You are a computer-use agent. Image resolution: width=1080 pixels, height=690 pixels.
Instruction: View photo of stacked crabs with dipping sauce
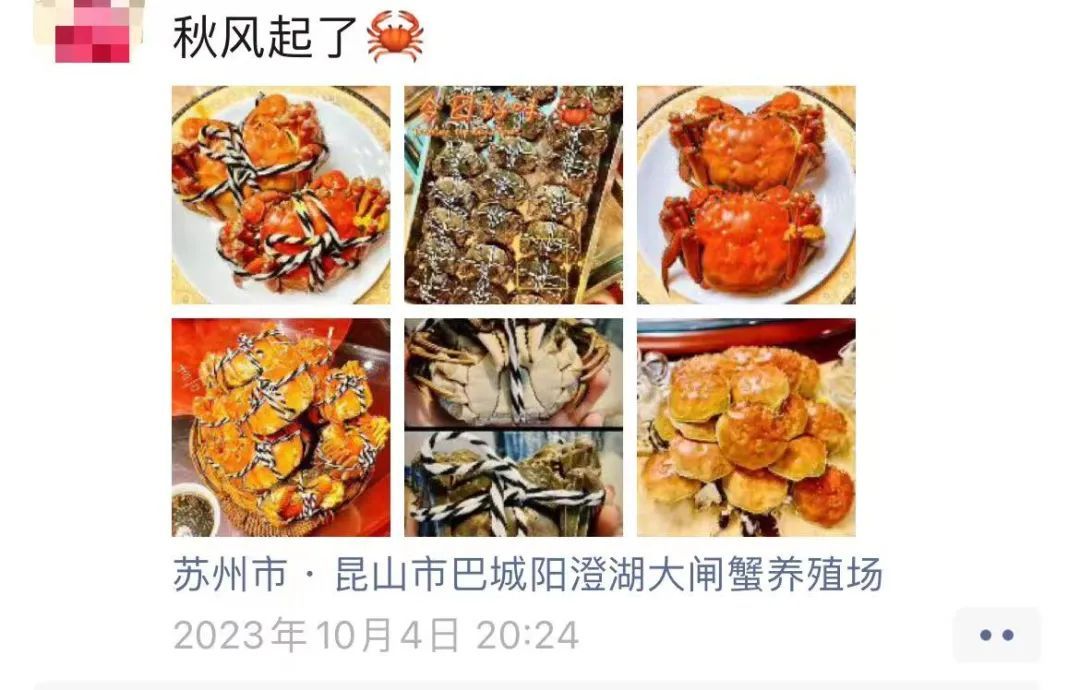pos(281,427)
